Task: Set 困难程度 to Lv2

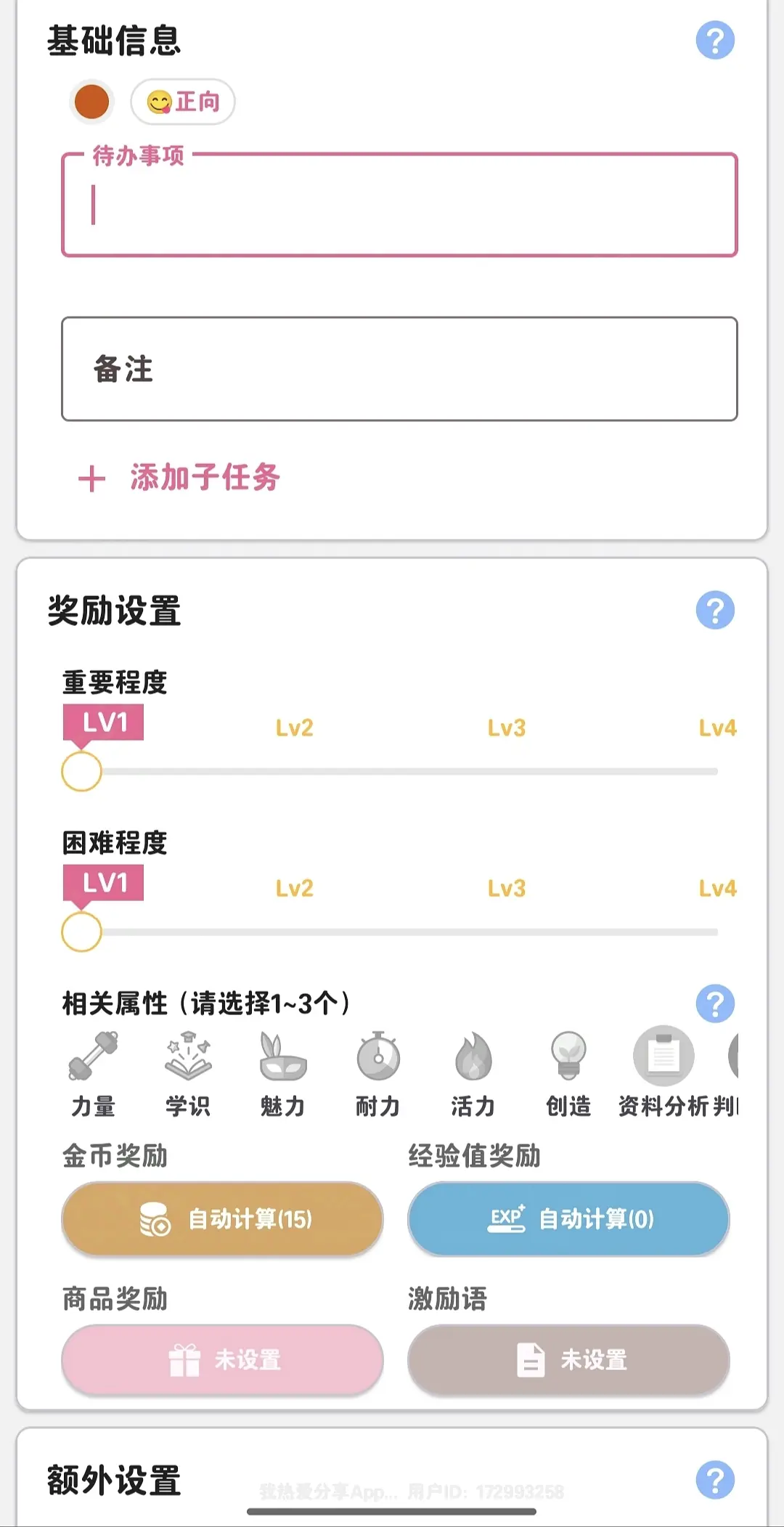Action: (x=294, y=888)
